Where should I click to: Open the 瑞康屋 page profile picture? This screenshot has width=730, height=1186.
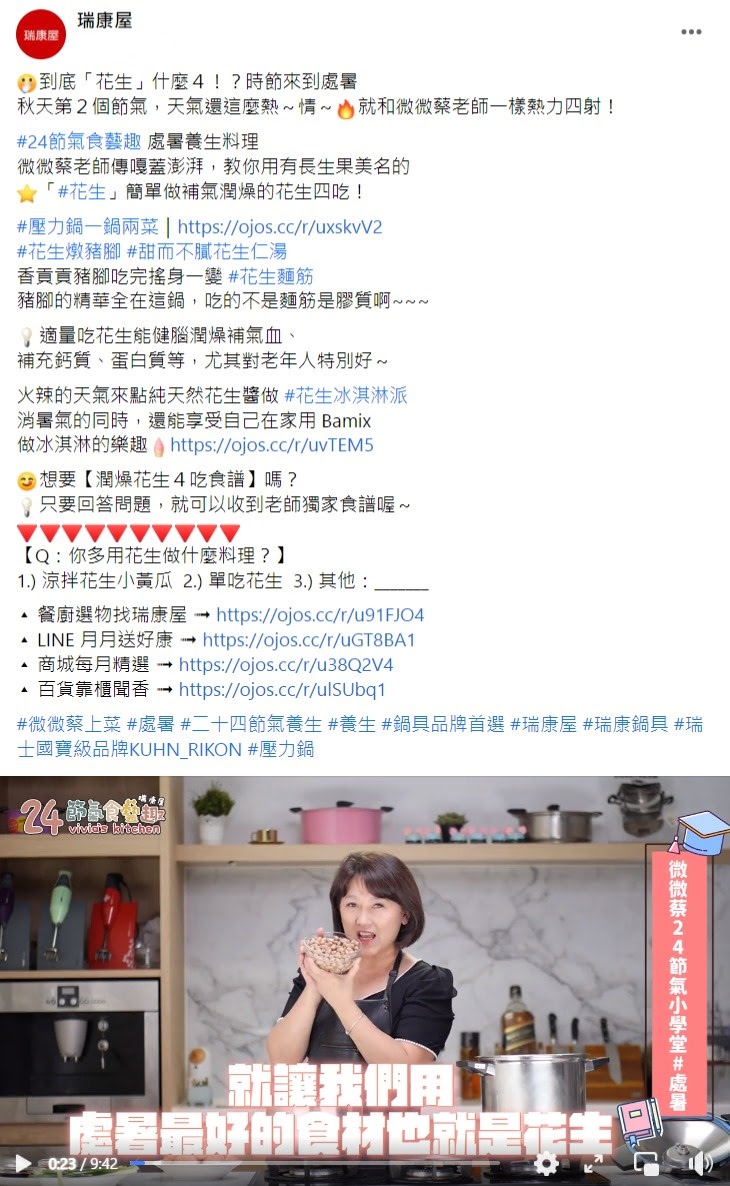41,34
